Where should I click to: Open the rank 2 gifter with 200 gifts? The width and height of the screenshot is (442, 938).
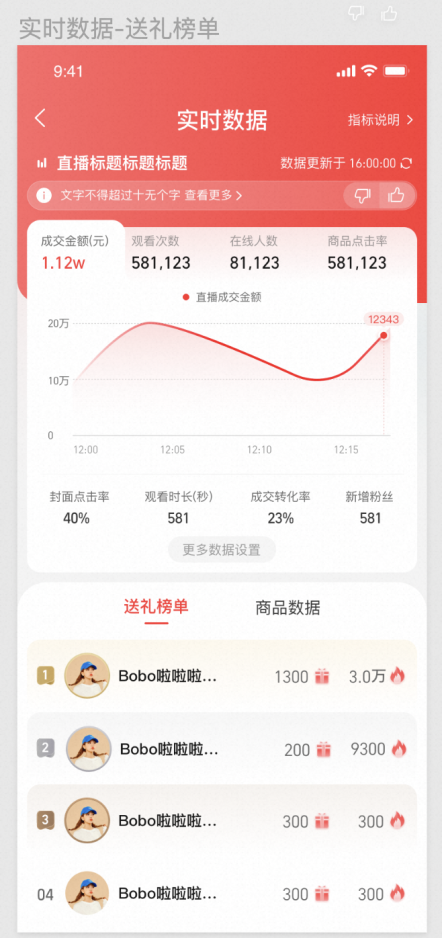coord(221,748)
